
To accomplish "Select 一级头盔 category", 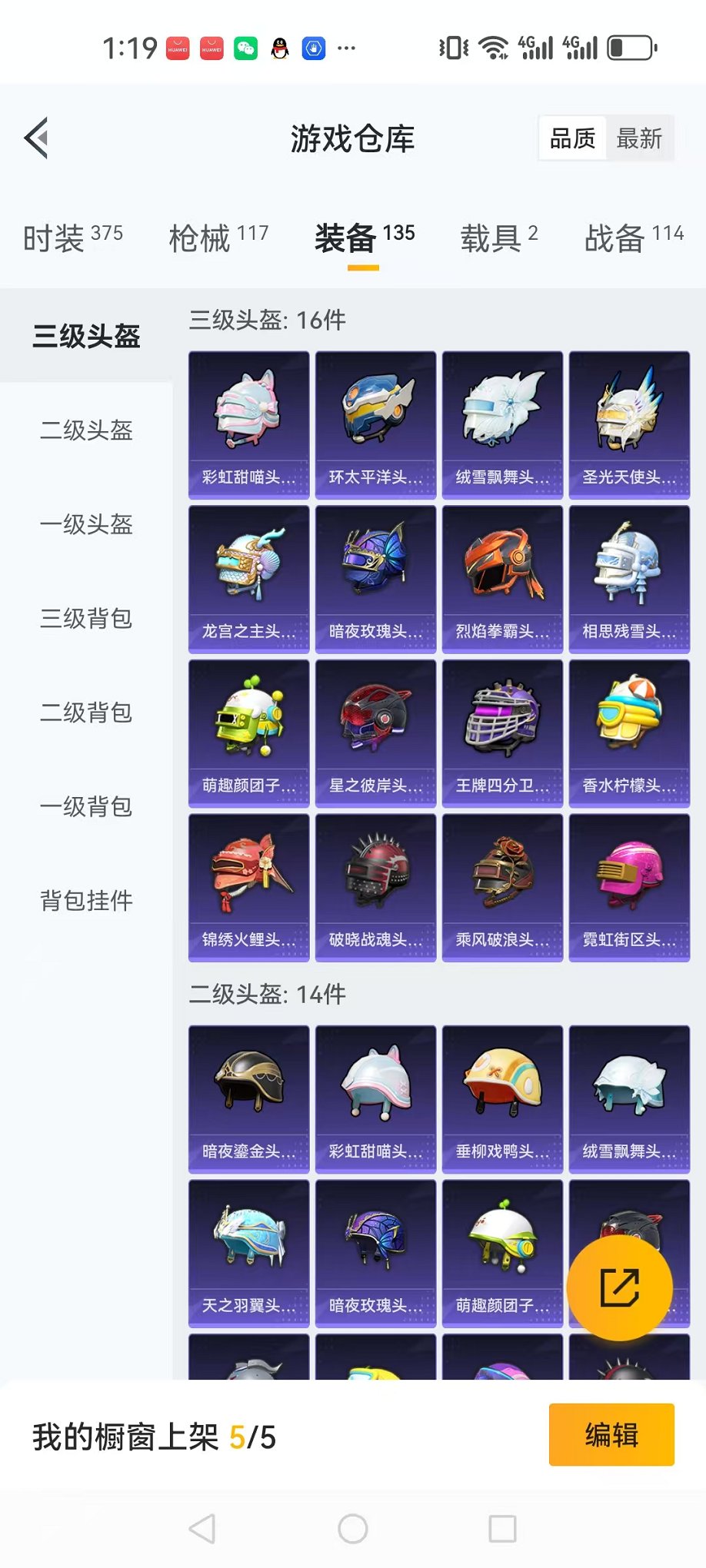I will click(x=86, y=525).
